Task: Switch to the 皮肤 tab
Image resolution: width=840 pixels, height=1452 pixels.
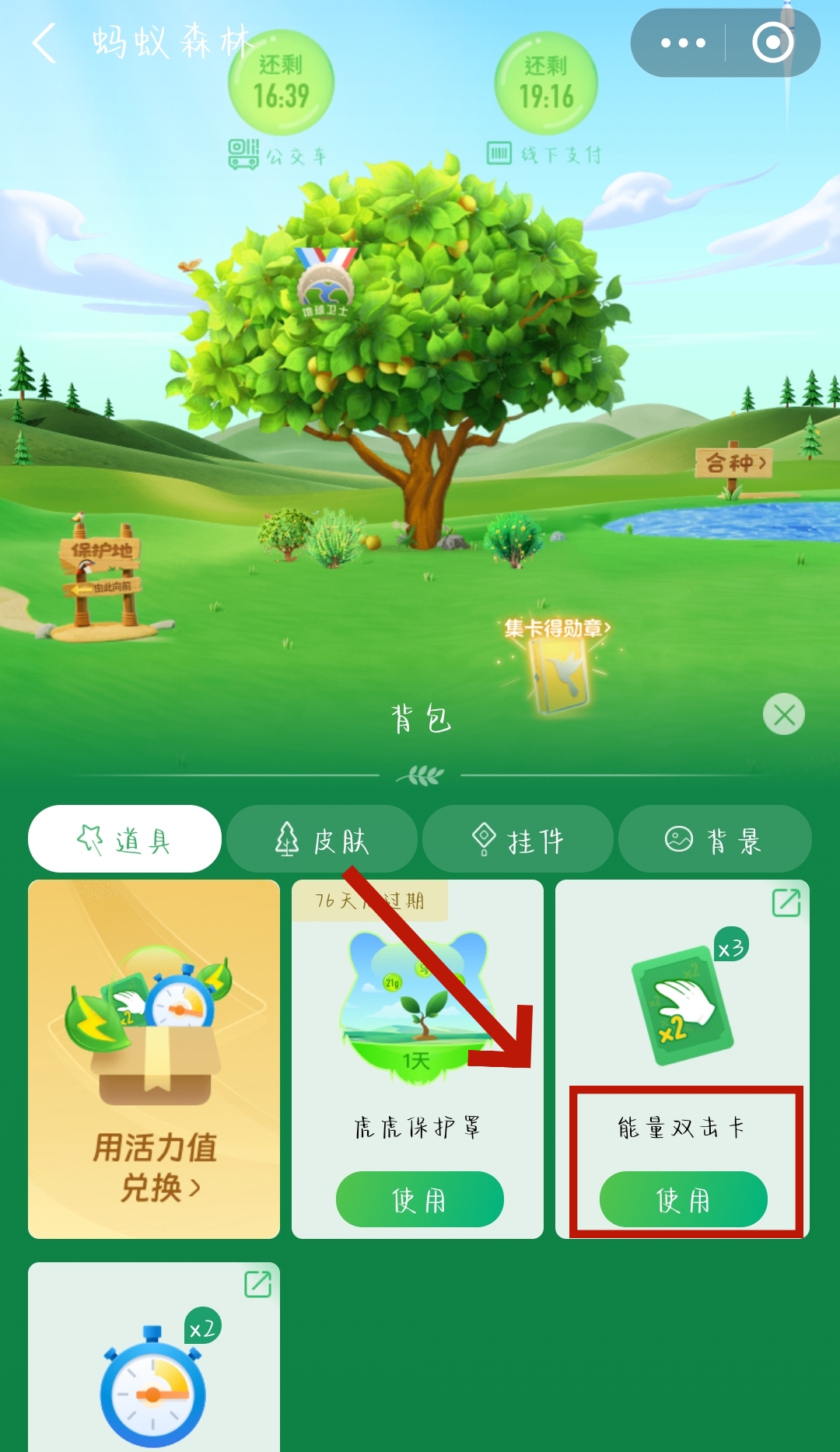Action: pyautogui.click(x=322, y=840)
